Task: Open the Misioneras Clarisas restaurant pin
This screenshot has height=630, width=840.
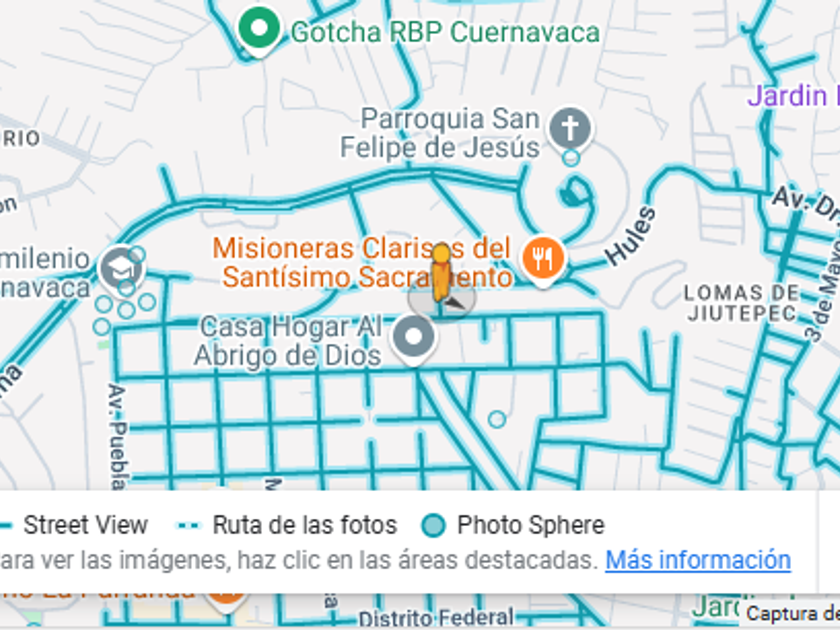Action: pos(543,261)
